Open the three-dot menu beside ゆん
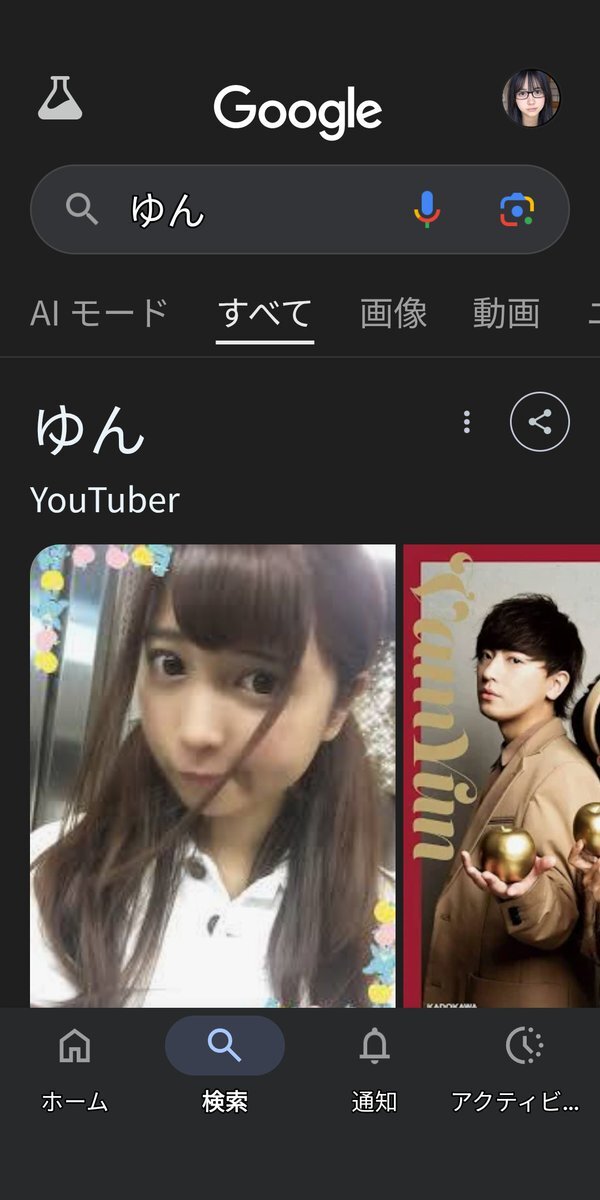 467,422
